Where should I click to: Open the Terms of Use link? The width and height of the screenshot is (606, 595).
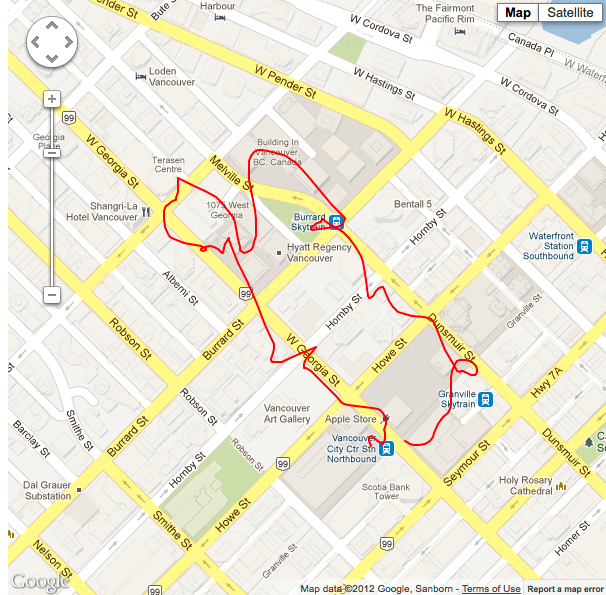tap(490, 589)
